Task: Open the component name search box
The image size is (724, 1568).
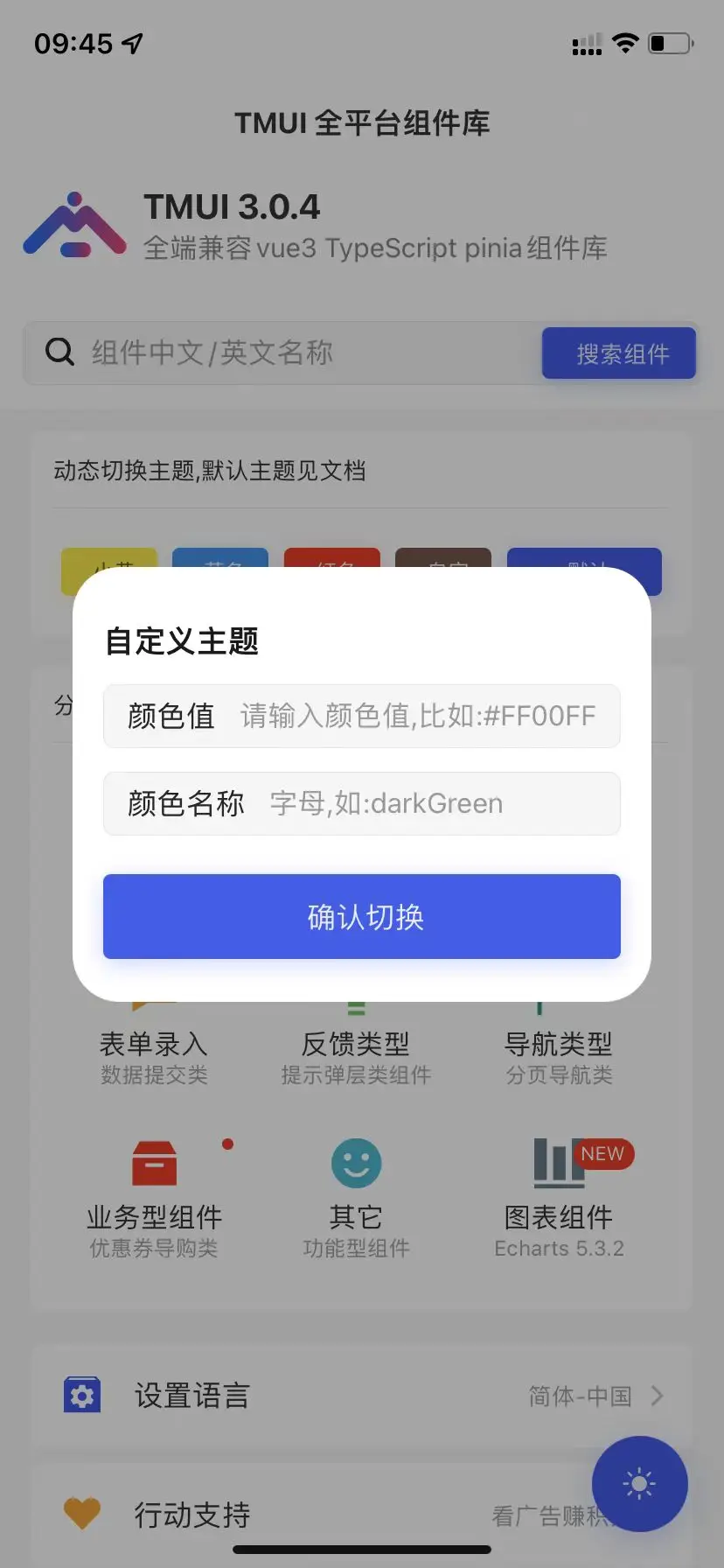Action: click(x=289, y=353)
